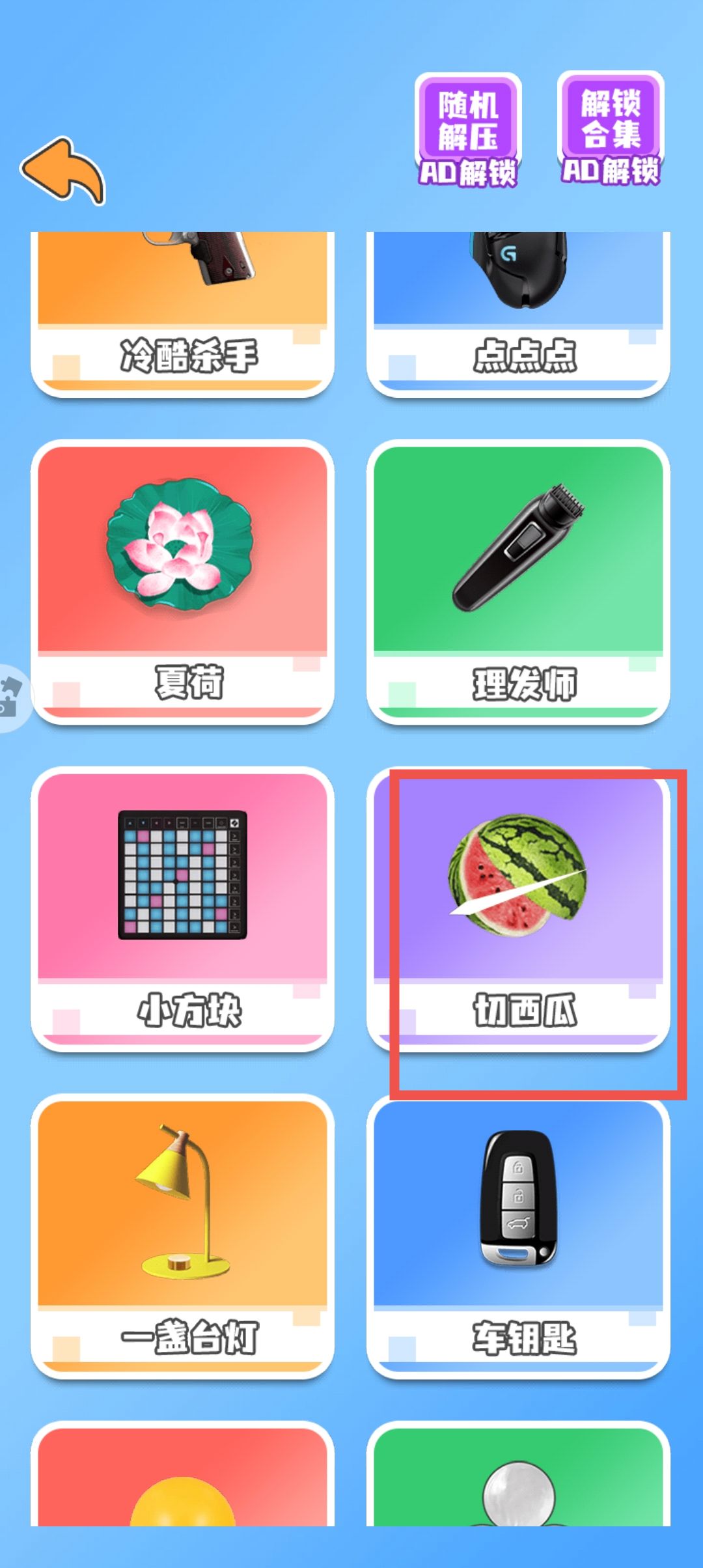Viewport: 703px width, 1568px height.
Task: Tap the 随机解压 AD解锁 button
Action: [468, 130]
